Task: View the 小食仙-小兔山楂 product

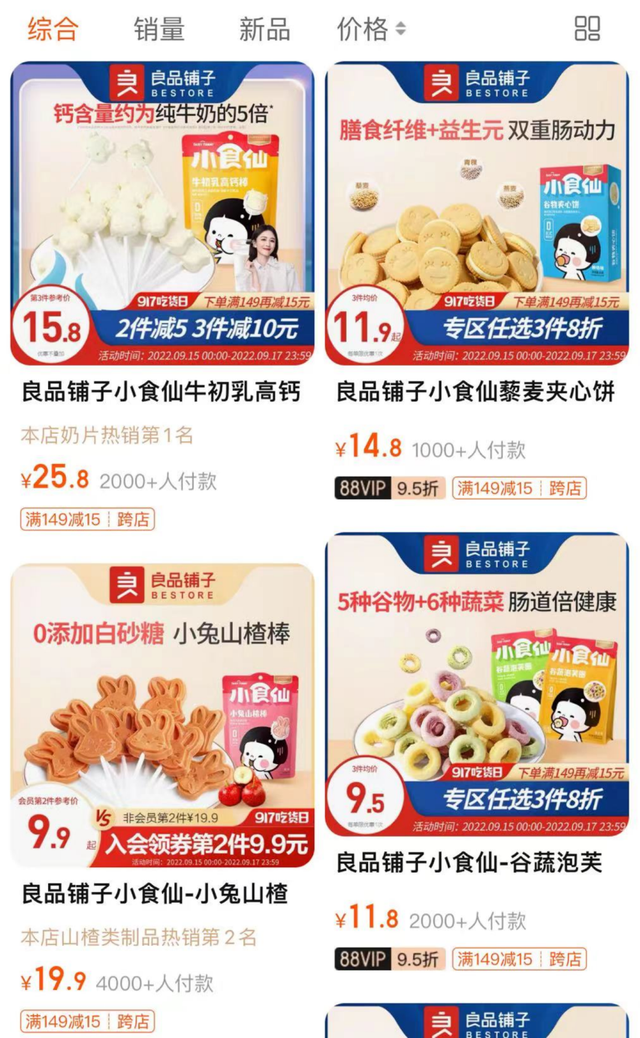Action: (x=162, y=716)
